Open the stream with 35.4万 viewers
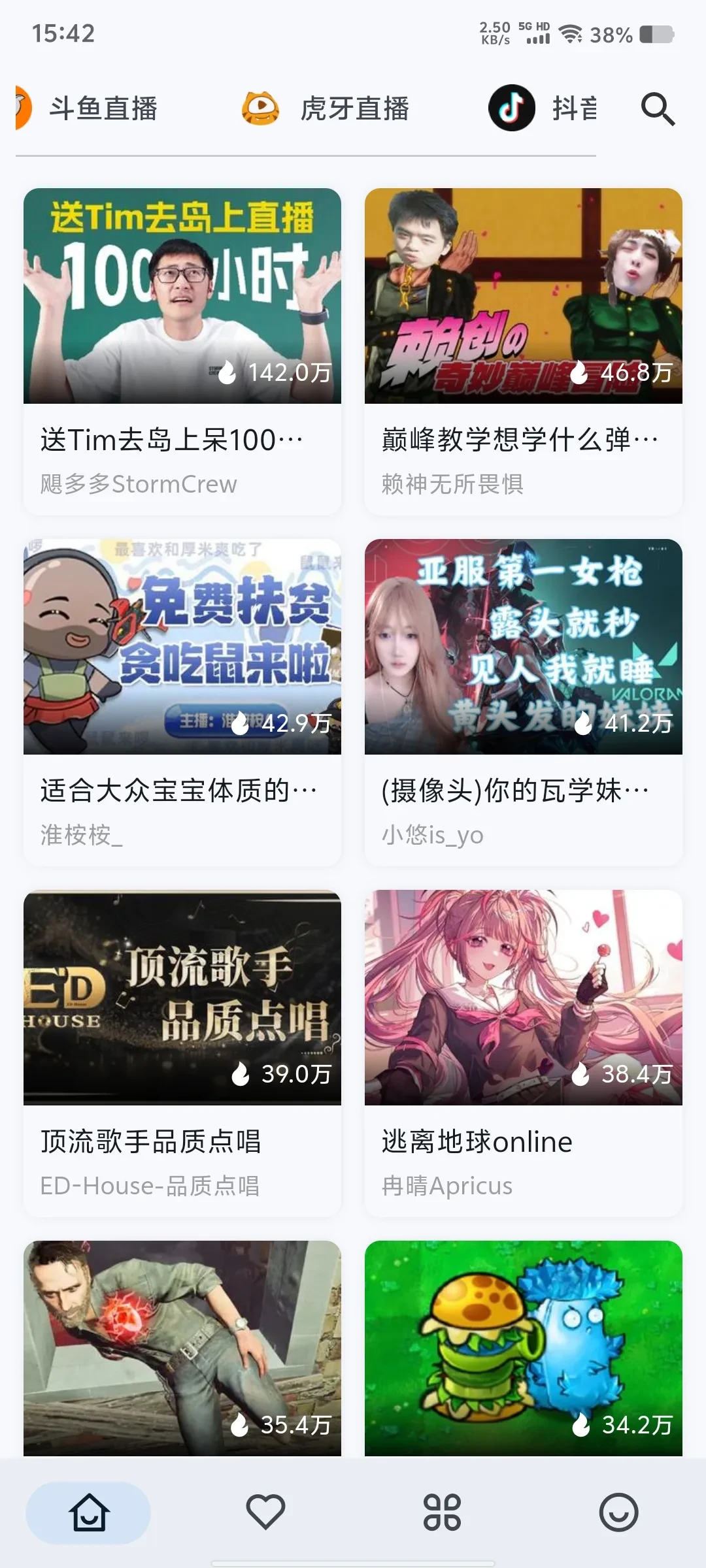 (182, 1349)
